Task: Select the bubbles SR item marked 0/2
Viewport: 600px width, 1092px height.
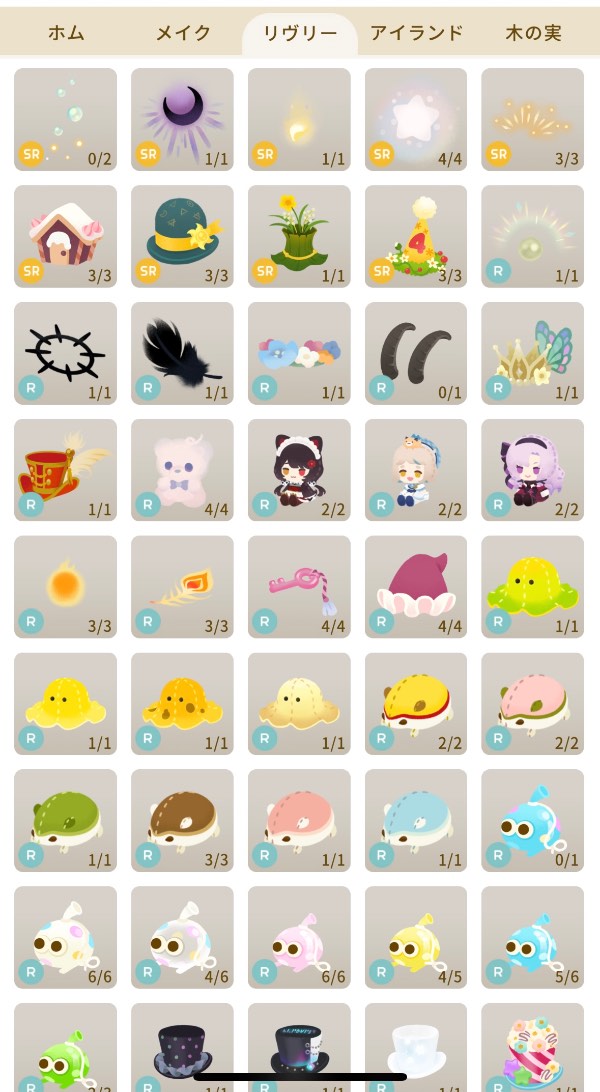Action: [x=65, y=119]
